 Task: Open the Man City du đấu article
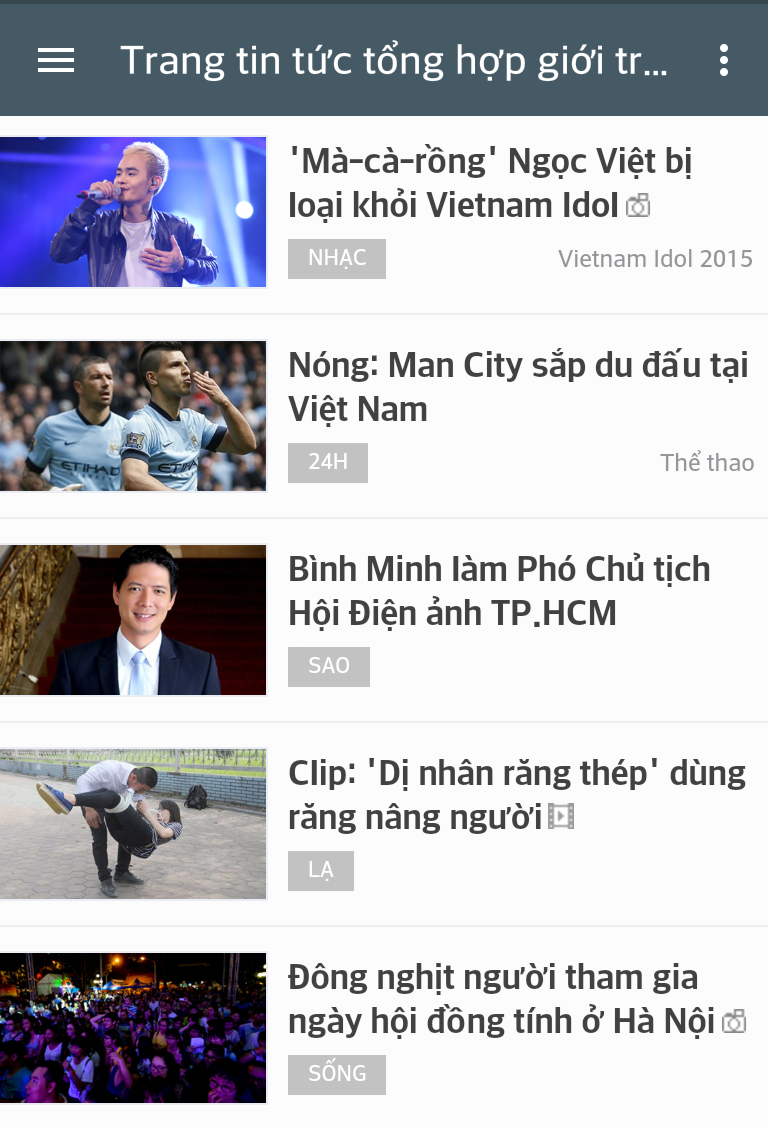pyautogui.click(x=518, y=387)
